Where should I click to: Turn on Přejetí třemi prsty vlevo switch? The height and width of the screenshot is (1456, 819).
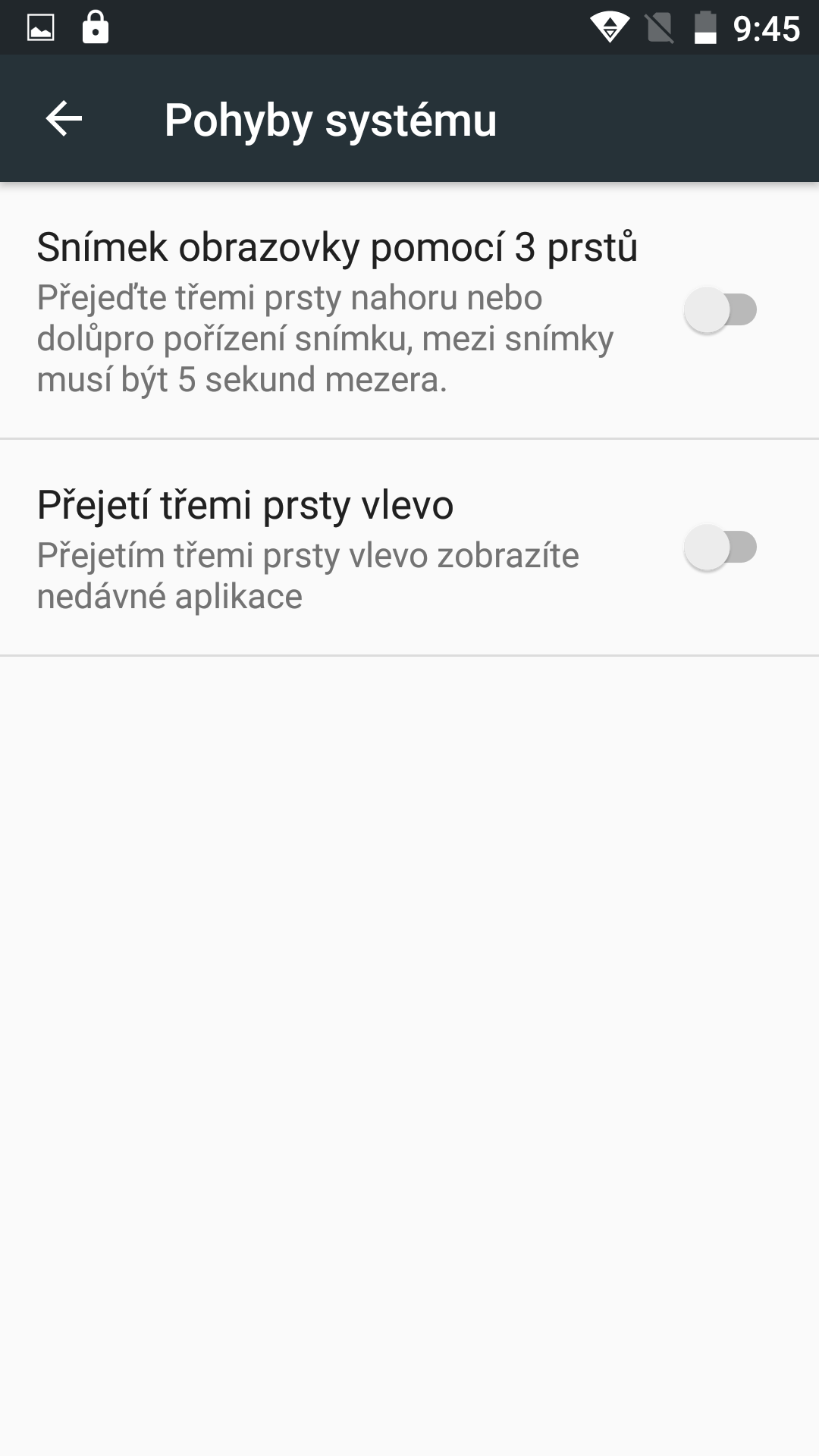point(720,548)
